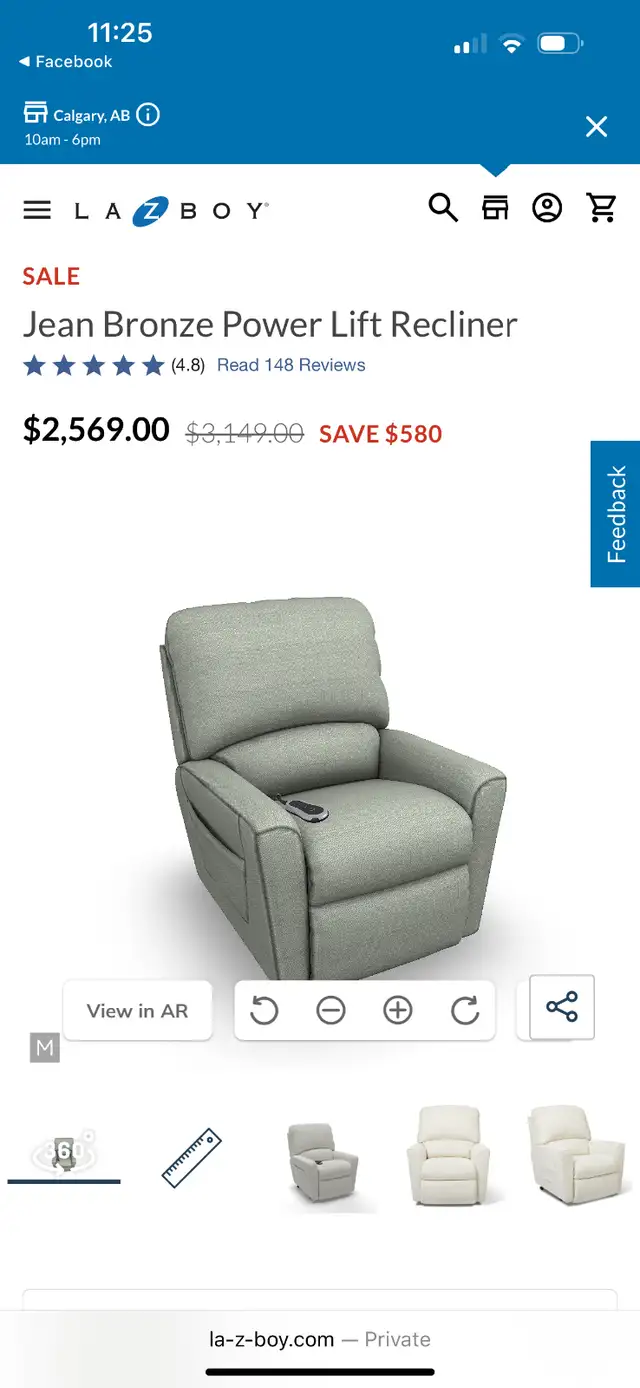Viewport: 640px width, 1388px height.
Task: Open the dimensions ruler view
Action: 191,1158
